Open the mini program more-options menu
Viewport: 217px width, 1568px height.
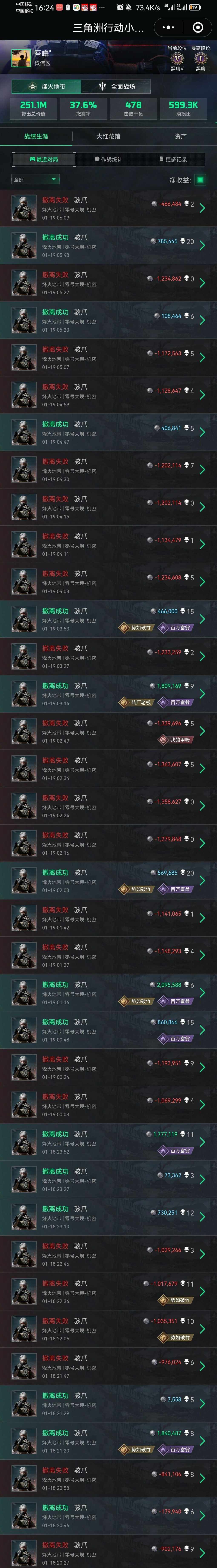click(168, 27)
